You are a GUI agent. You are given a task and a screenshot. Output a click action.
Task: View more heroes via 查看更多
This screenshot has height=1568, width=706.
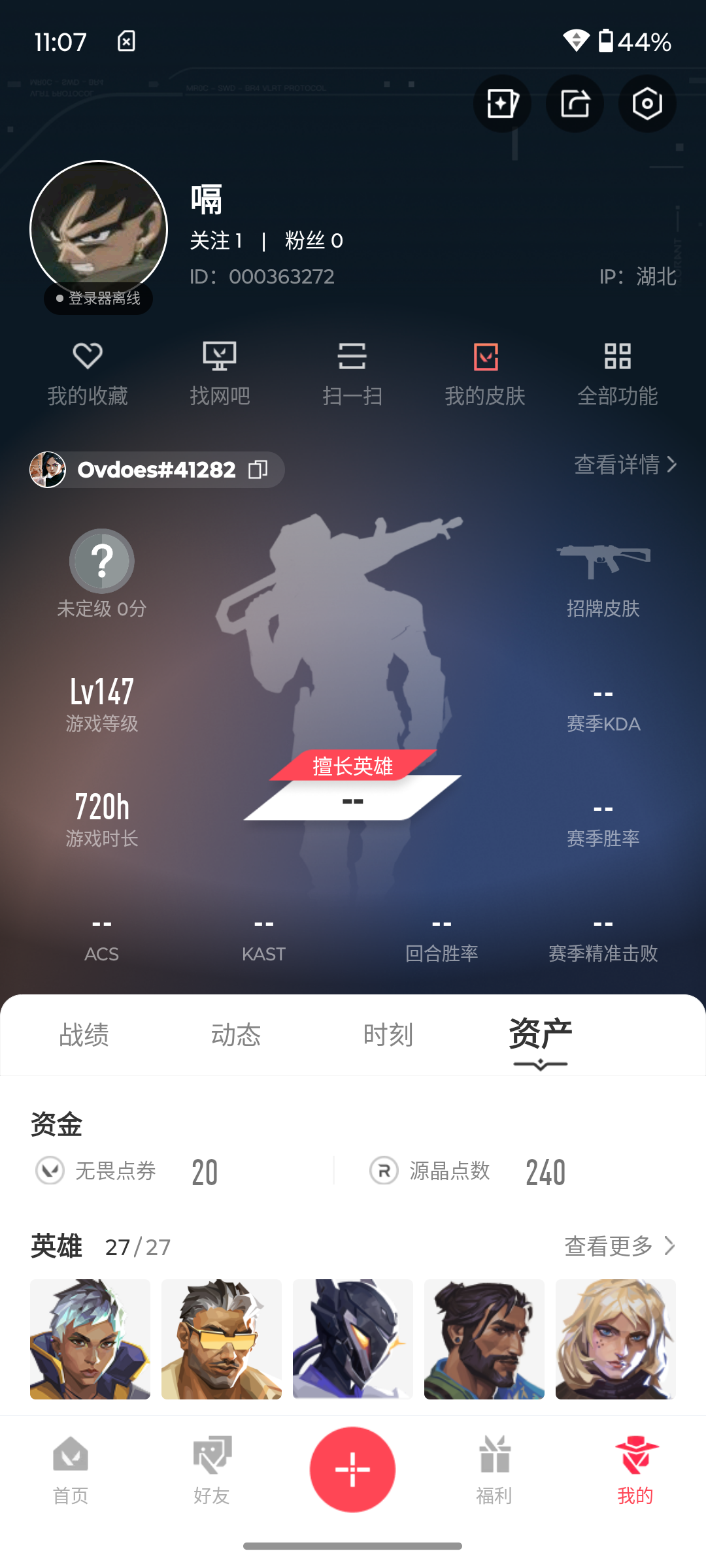[x=620, y=1246]
